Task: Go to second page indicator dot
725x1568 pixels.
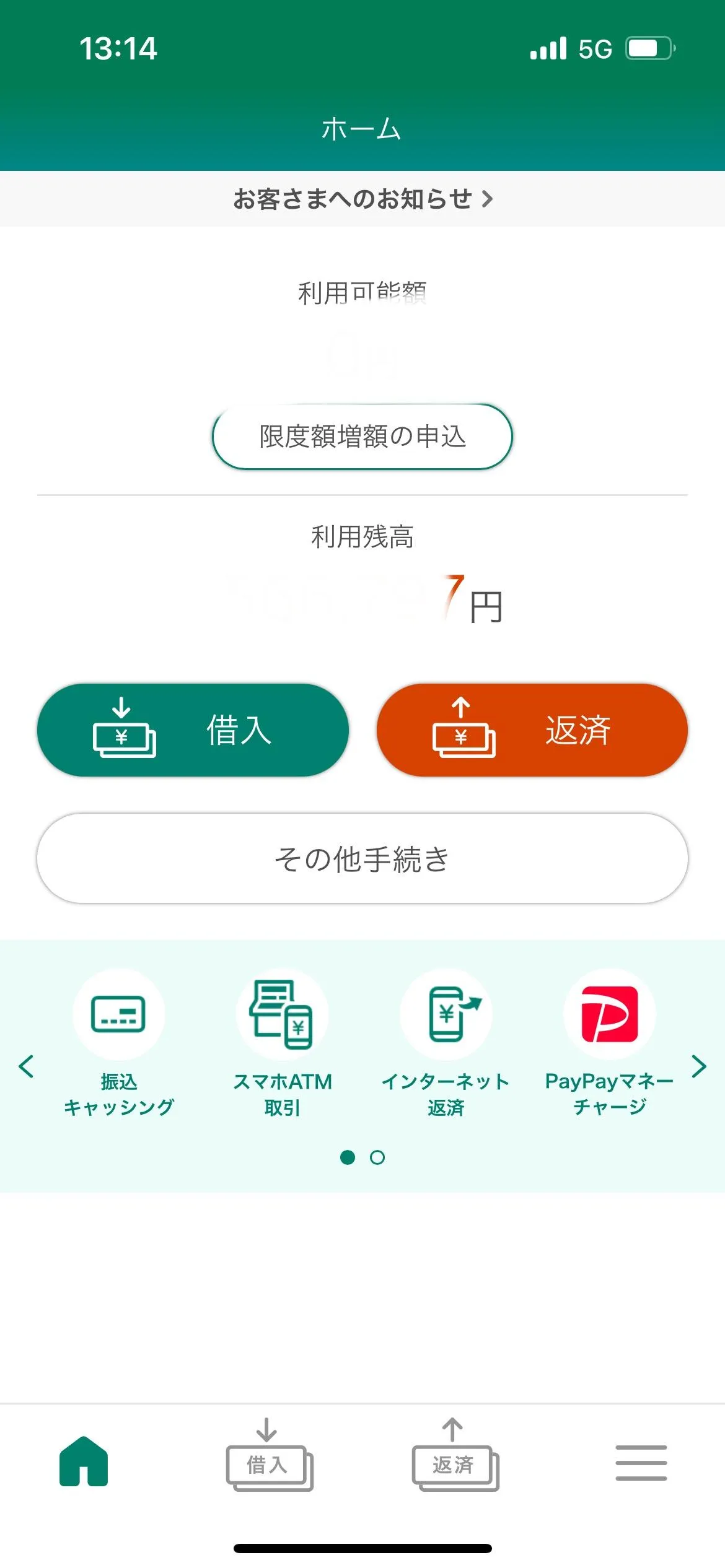Action: [377, 1157]
